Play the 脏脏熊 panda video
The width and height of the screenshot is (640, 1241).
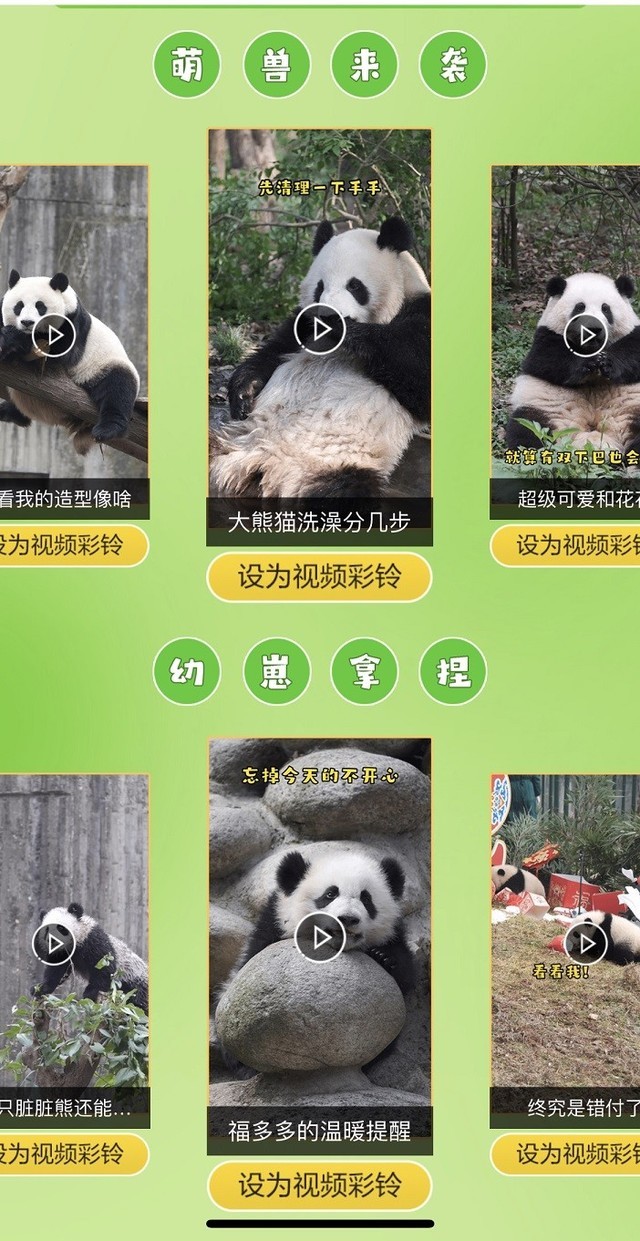point(53,943)
